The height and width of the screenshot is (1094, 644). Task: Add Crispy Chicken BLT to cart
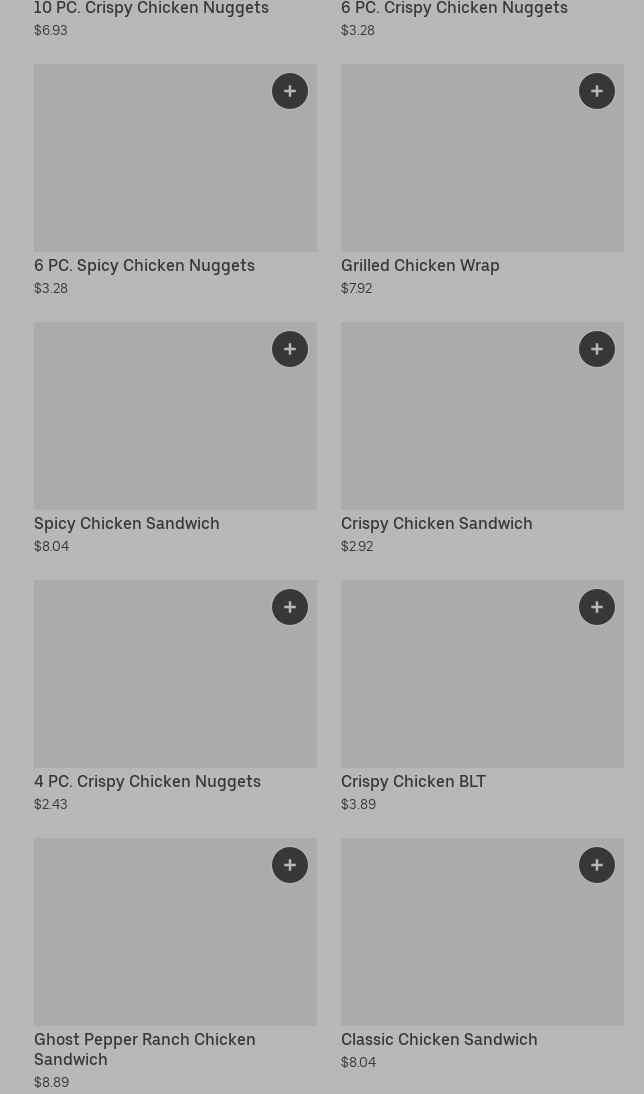click(597, 607)
